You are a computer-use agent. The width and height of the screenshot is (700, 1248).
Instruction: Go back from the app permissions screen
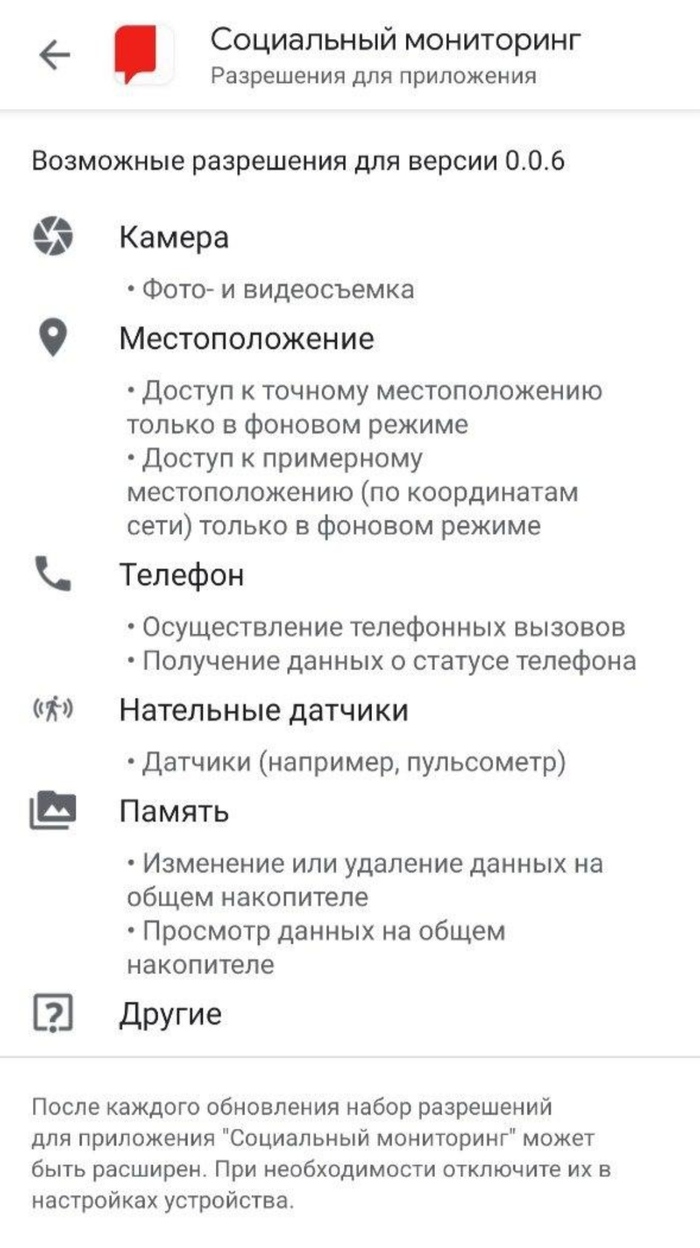pos(55,55)
